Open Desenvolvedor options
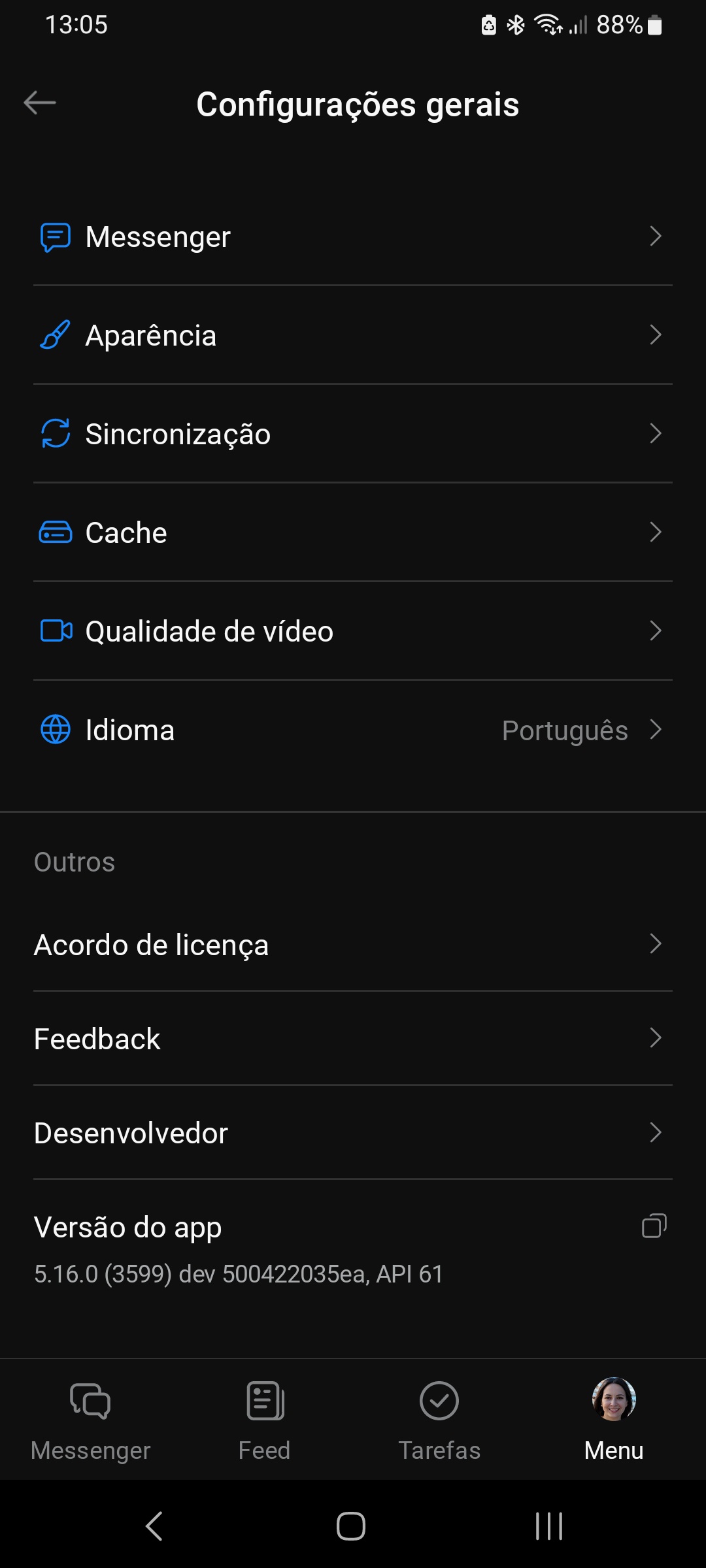The image size is (706, 1568). 353,1133
